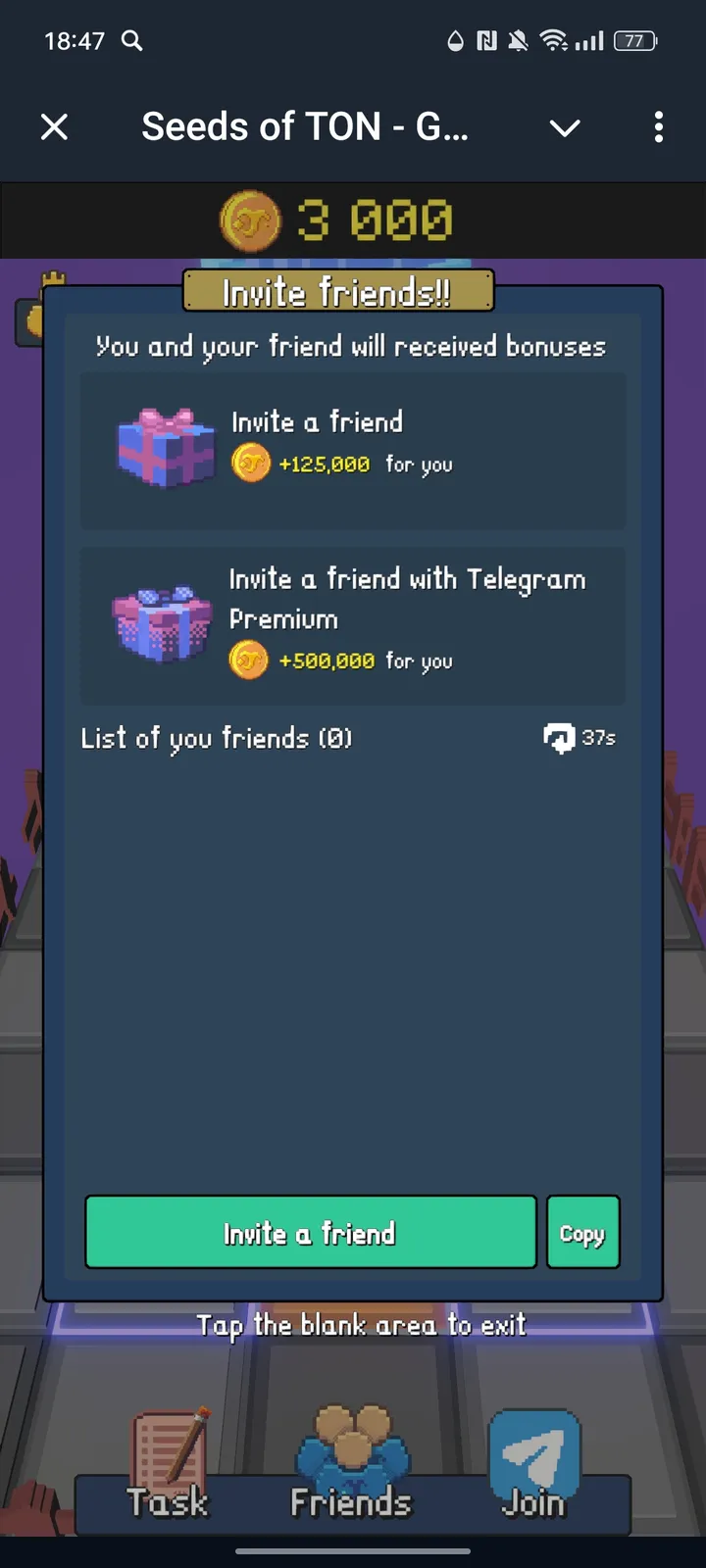Click the Copy button to copy invite link
This screenshot has height=1568, width=706.
click(x=582, y=1232)
